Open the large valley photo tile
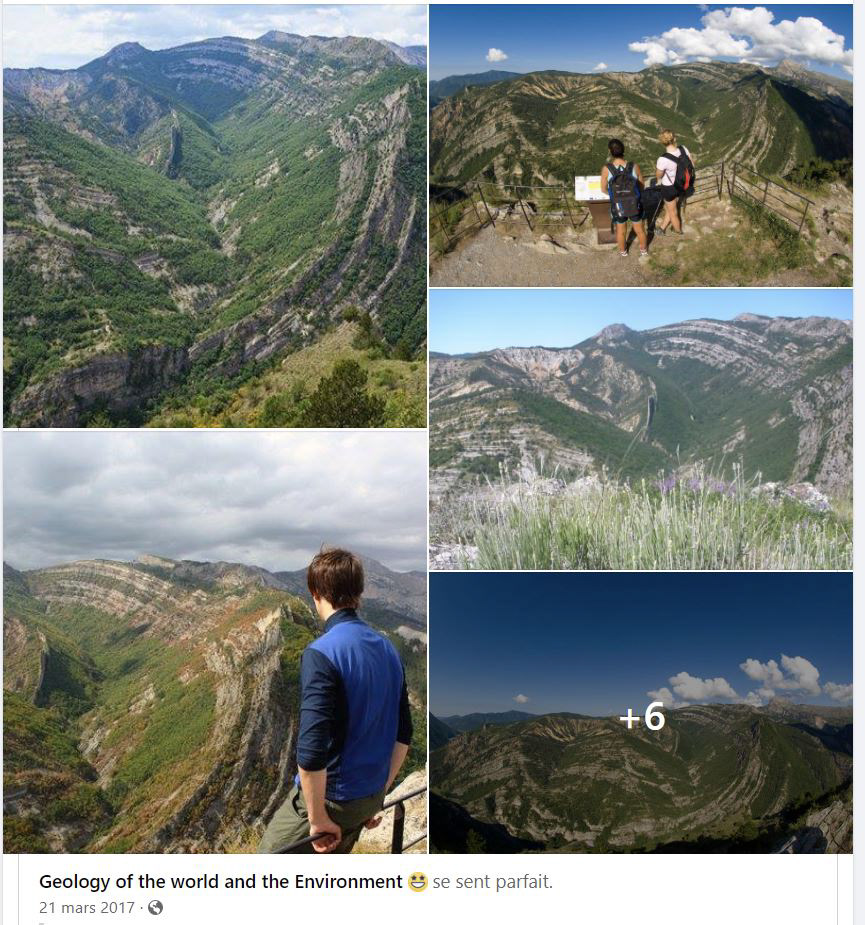 [x=214, y=216]
